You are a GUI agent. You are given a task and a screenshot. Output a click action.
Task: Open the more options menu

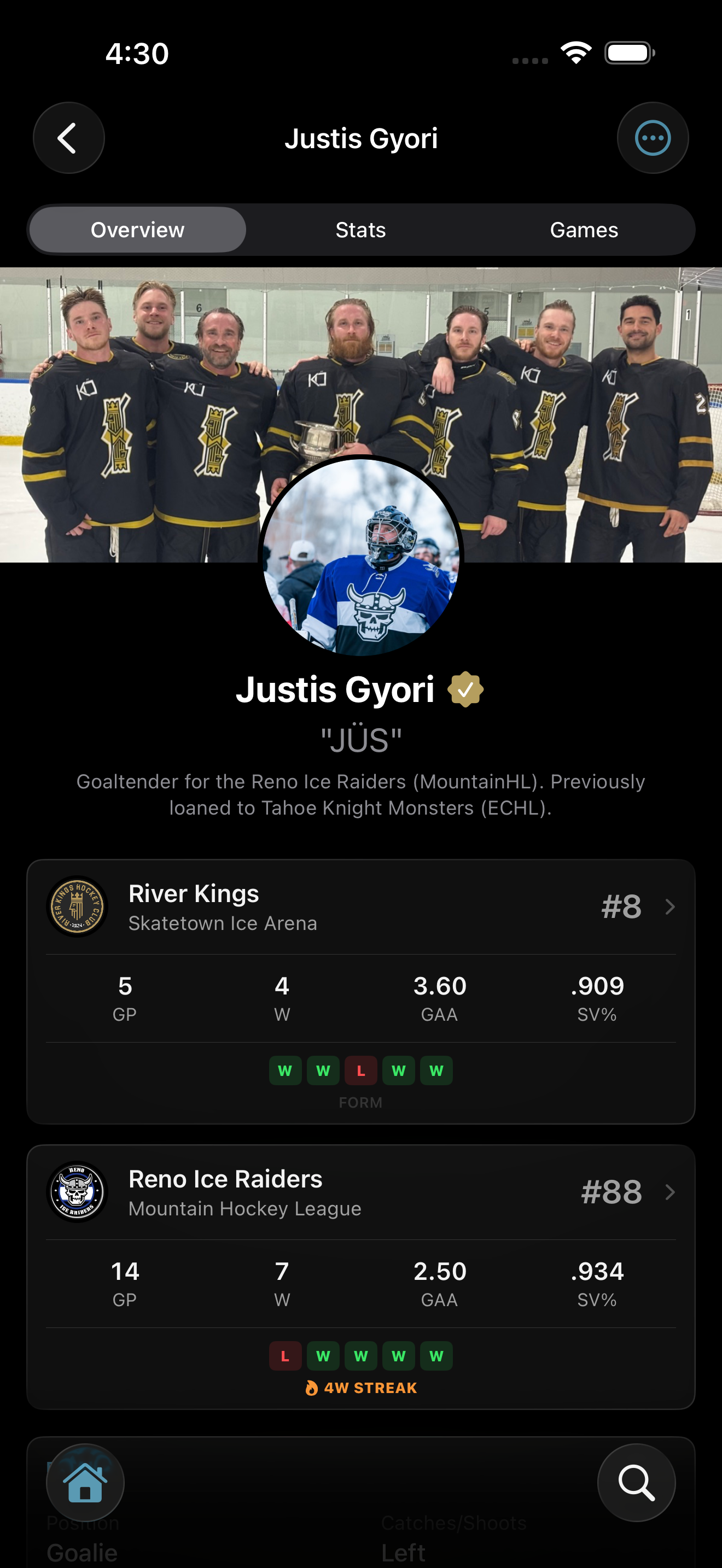pyautogui.click(x=653, y=138)
